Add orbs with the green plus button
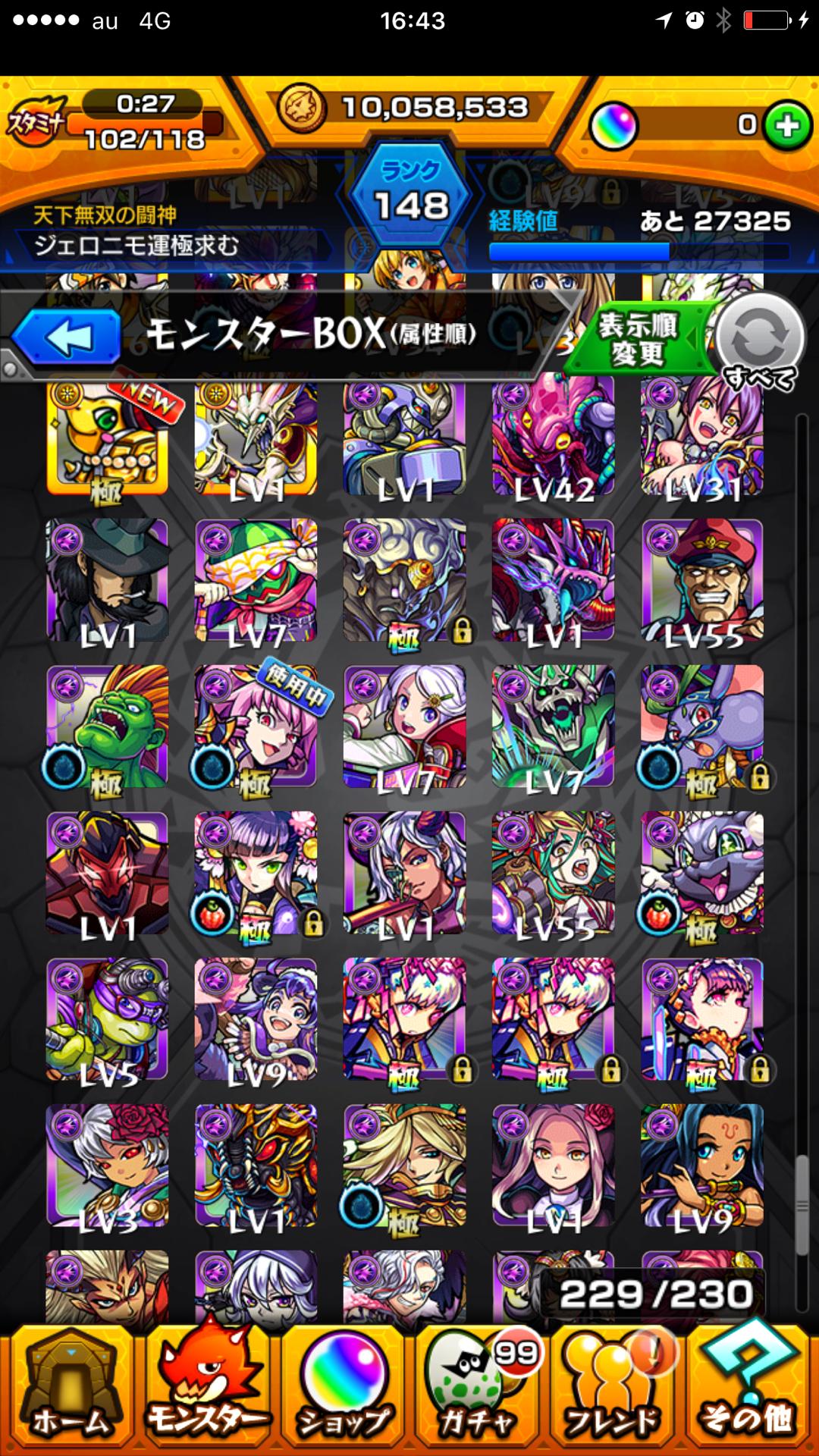The image size is (819, 1456). 787,125
